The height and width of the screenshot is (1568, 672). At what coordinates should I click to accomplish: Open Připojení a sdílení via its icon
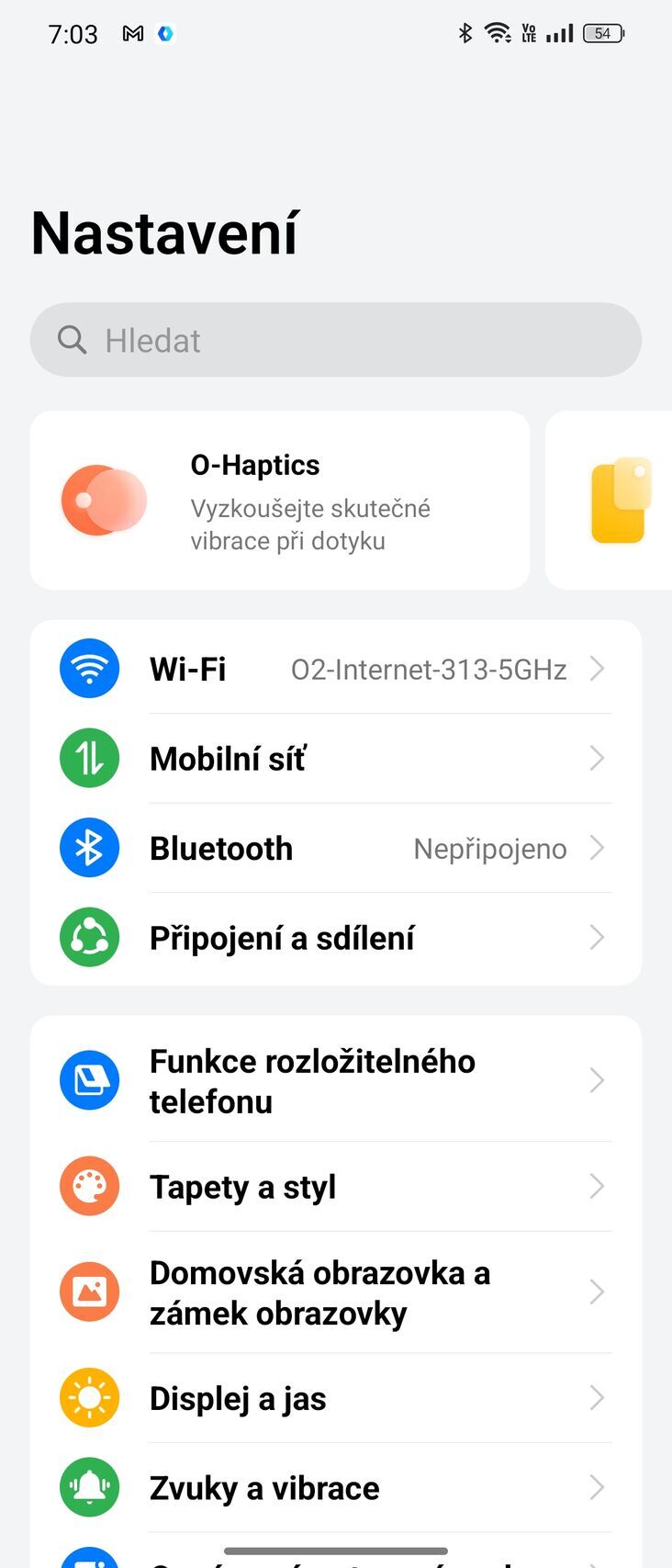coord(89,937)
